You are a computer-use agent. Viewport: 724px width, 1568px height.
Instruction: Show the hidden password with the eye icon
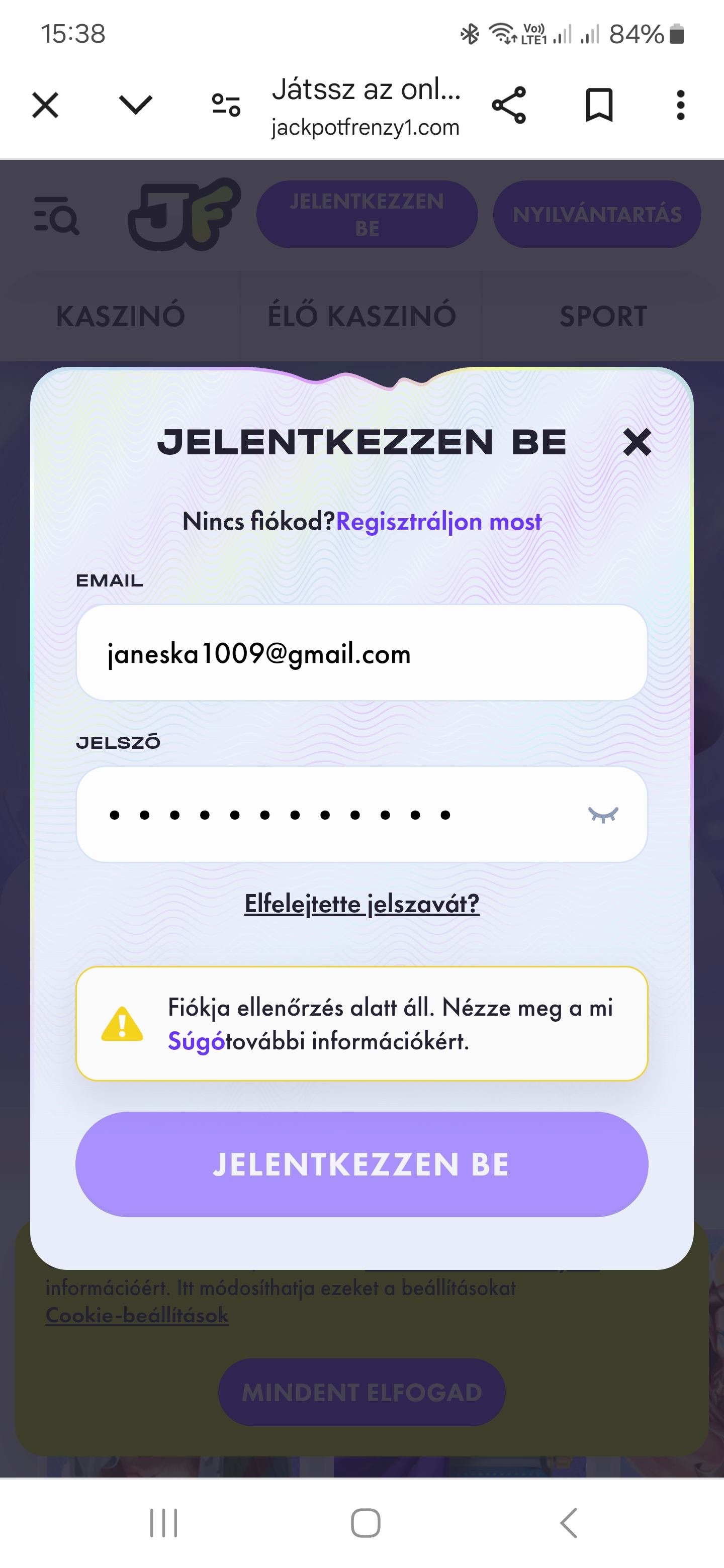603,815
